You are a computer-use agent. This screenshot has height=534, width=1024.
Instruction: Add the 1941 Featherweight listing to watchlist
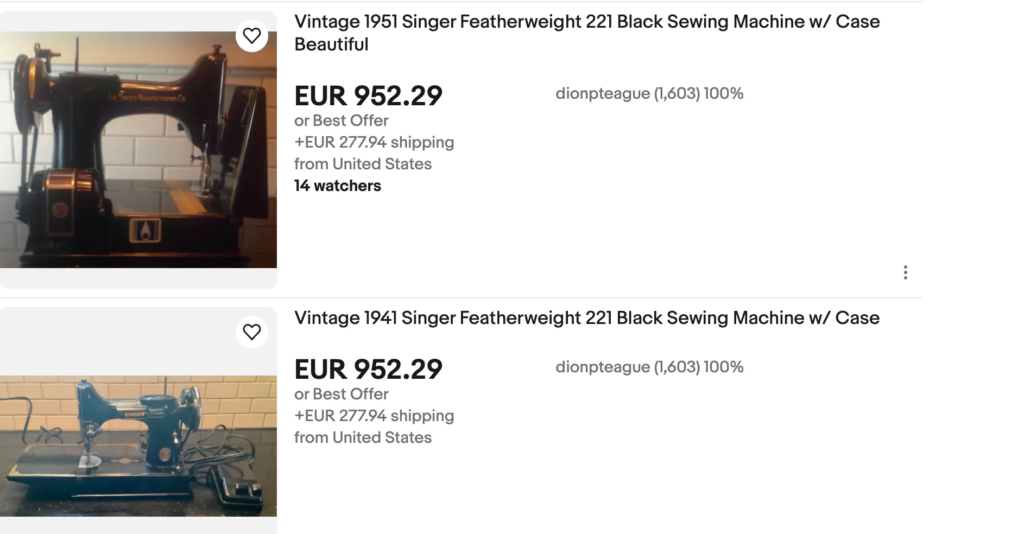(252, 331)
